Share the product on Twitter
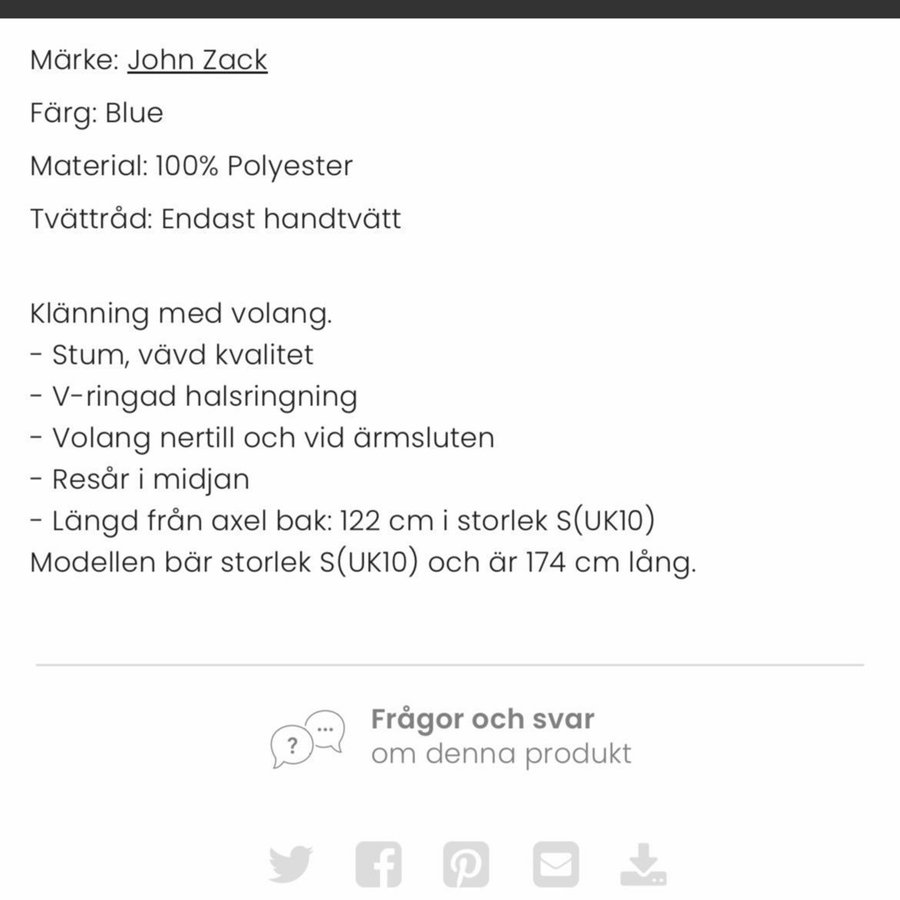The width and height of the screenshot is (900, 900). [x=291, y=864]
